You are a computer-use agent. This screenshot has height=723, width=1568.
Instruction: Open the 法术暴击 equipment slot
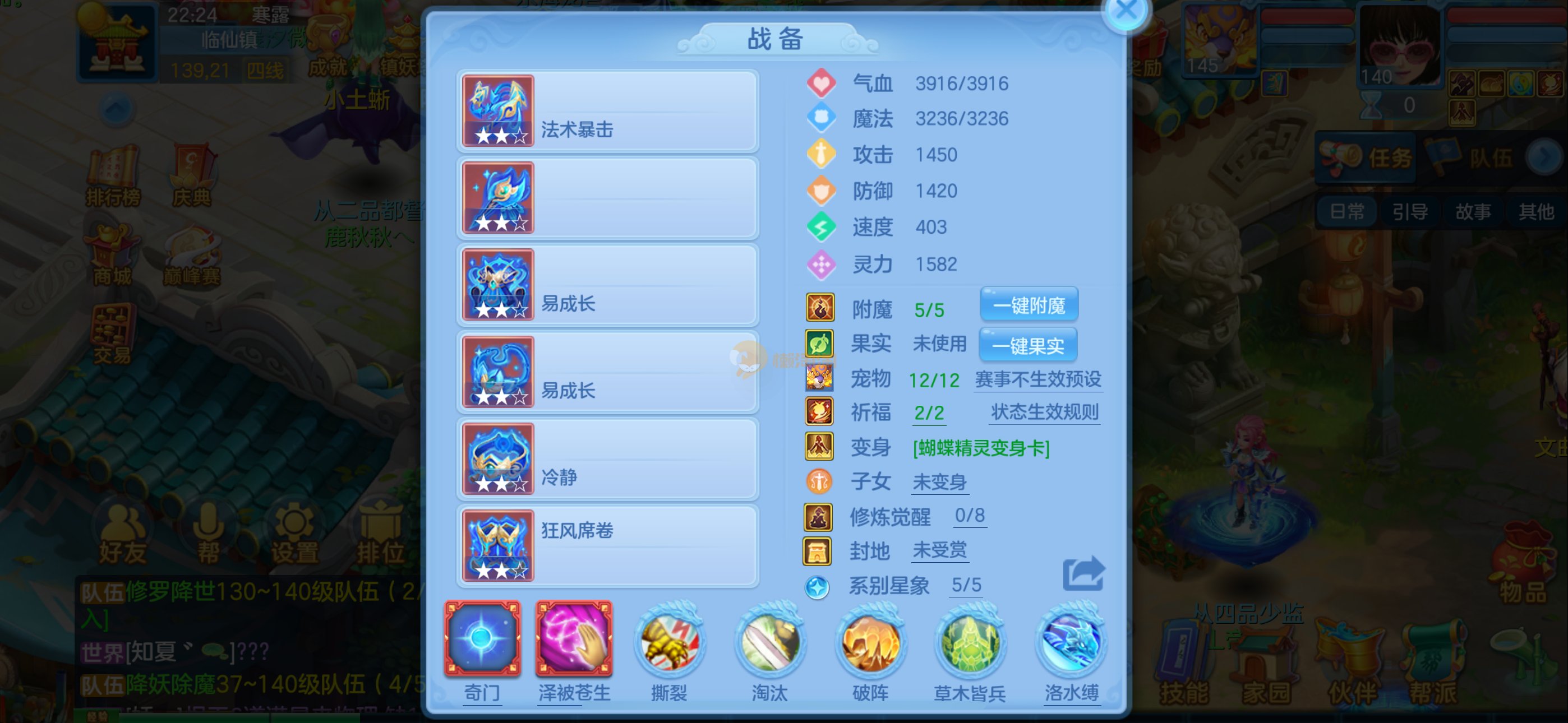[x=607, y=111]
